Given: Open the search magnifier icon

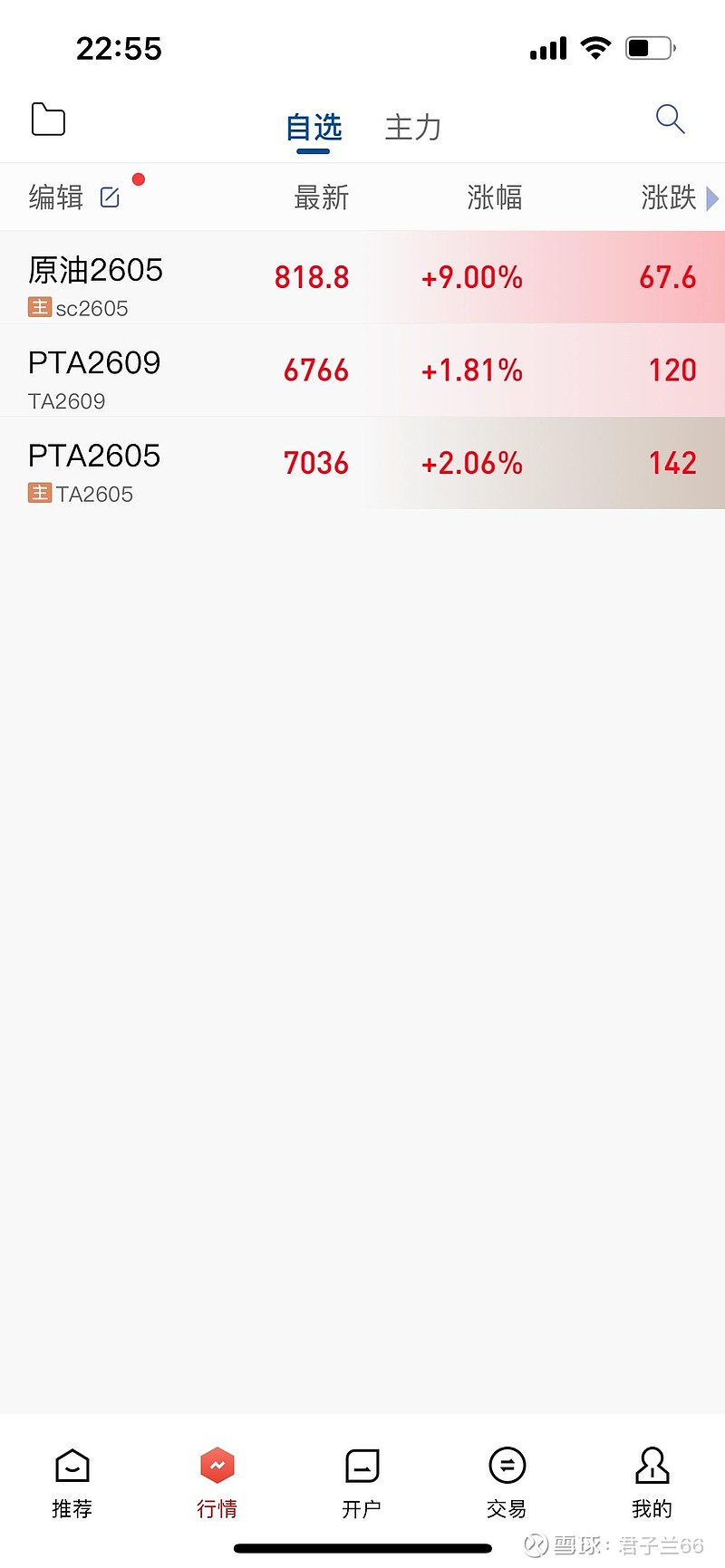Looking at the screenshot, I should [670, 120].
